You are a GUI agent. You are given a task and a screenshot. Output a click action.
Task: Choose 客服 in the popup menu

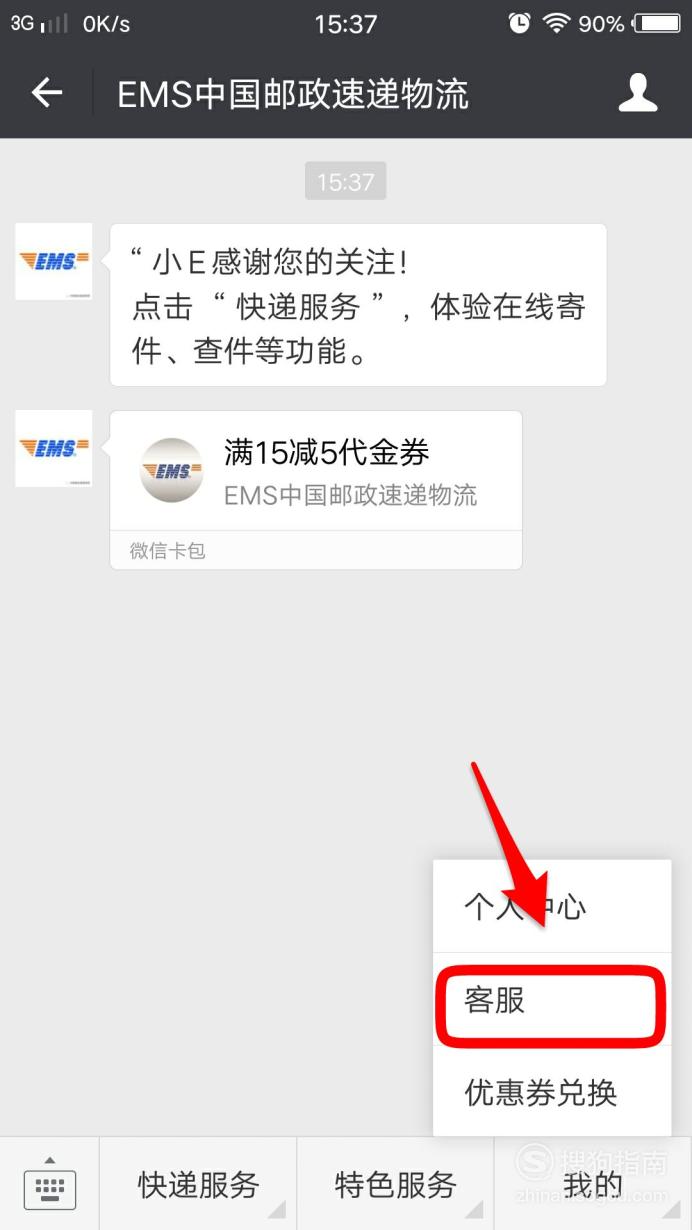pos(551,1000)
